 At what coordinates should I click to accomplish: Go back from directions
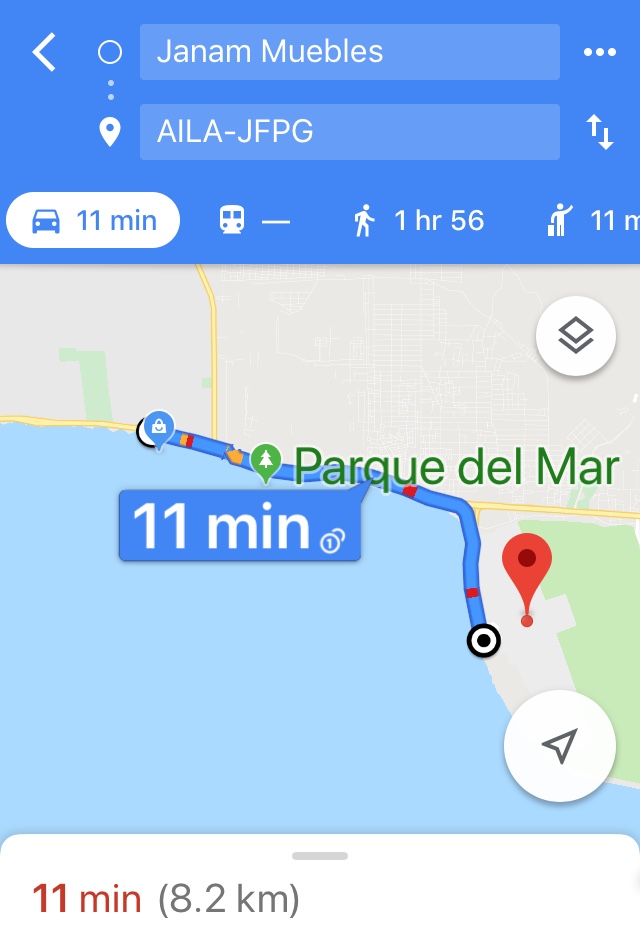[44, 52]
